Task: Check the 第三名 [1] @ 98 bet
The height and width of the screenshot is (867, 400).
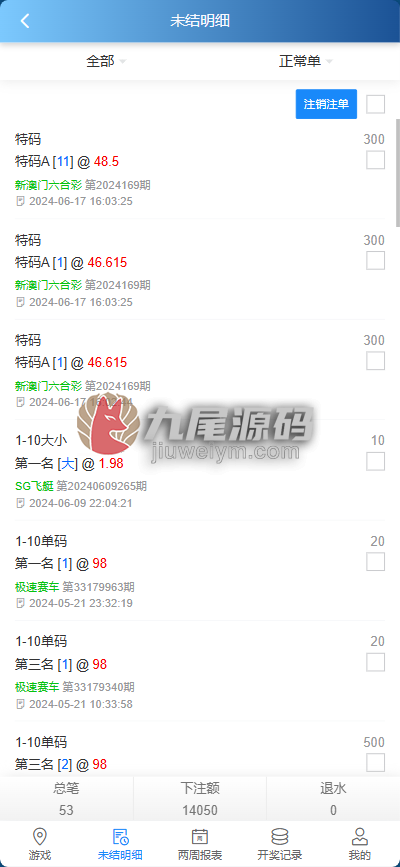Action: (x=376, y=662)
